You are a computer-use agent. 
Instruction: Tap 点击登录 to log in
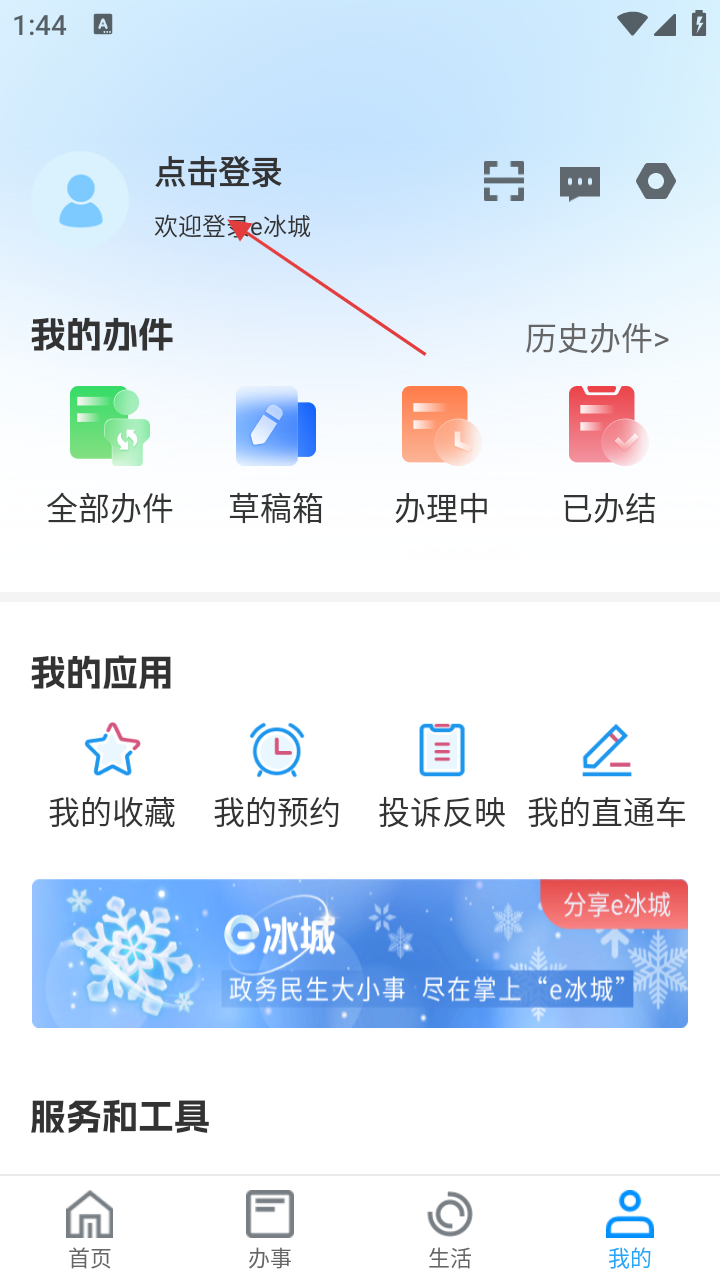(218, 174)
